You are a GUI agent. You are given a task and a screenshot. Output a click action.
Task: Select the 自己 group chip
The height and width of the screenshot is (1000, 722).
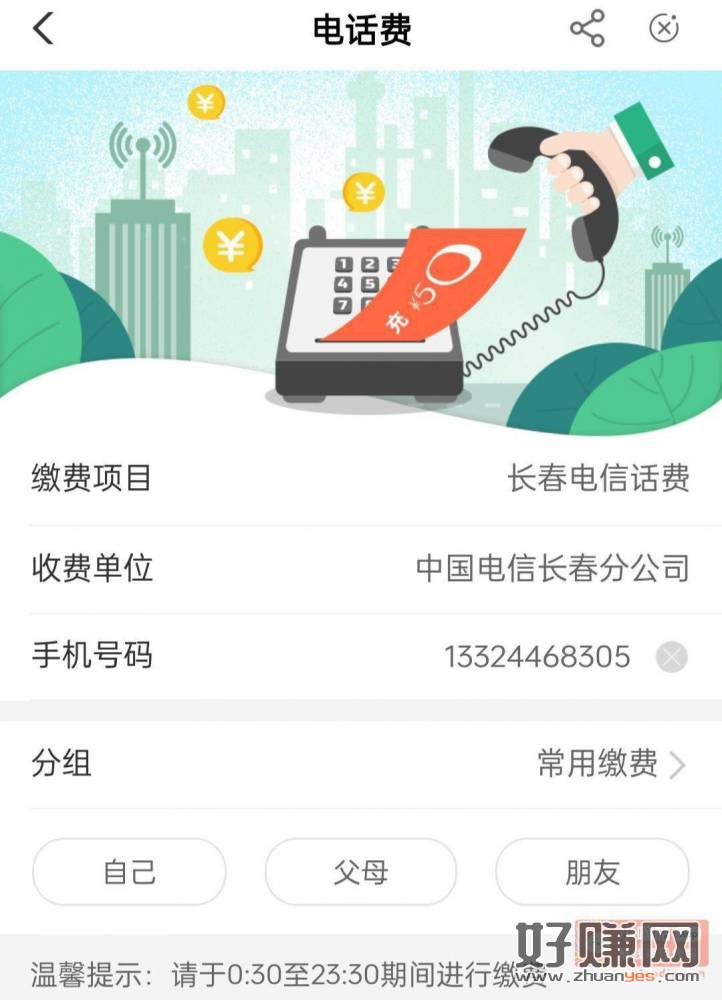(x=130, y=872)
